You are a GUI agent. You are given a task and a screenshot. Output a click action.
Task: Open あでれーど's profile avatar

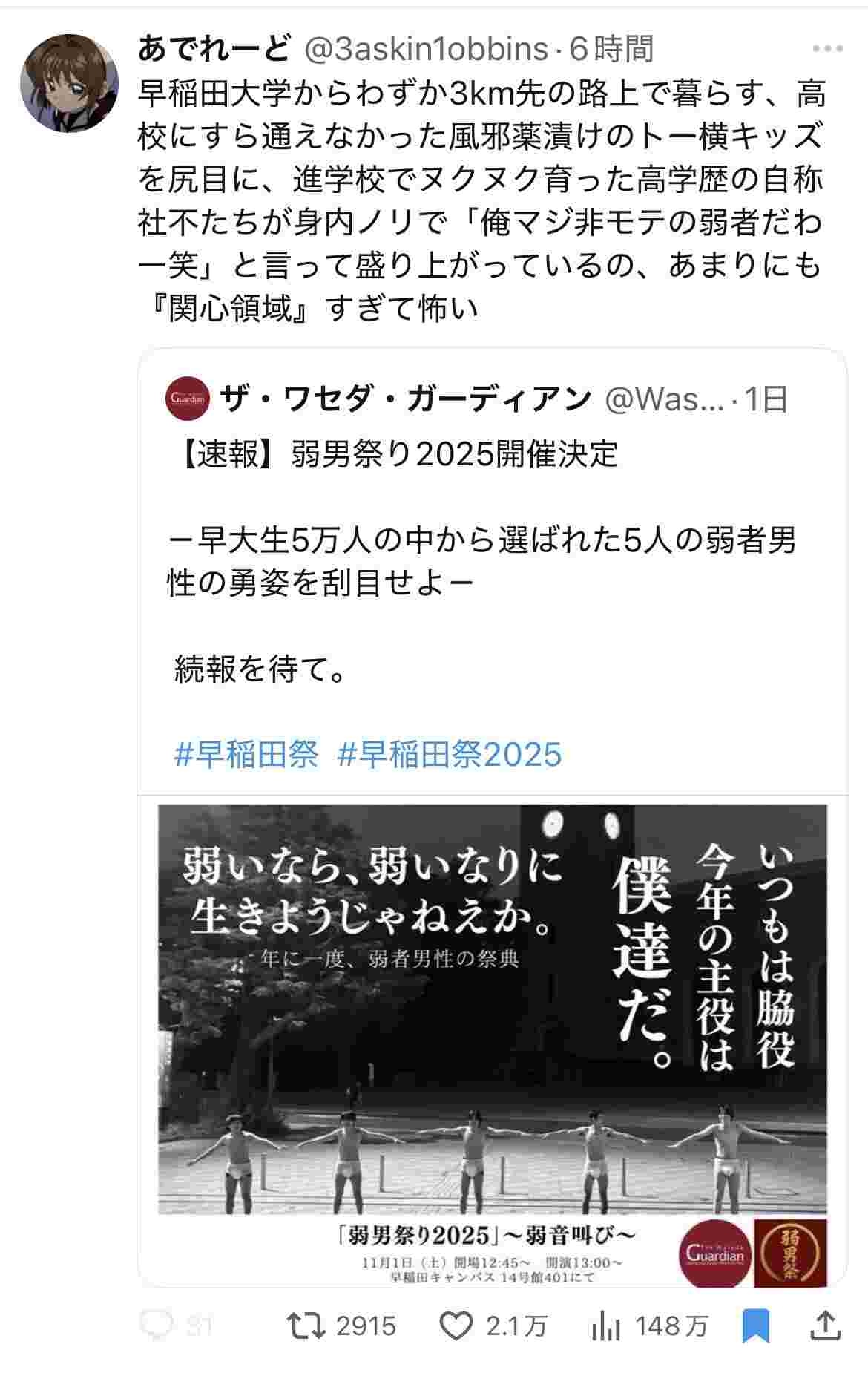(x=69, y=82)
